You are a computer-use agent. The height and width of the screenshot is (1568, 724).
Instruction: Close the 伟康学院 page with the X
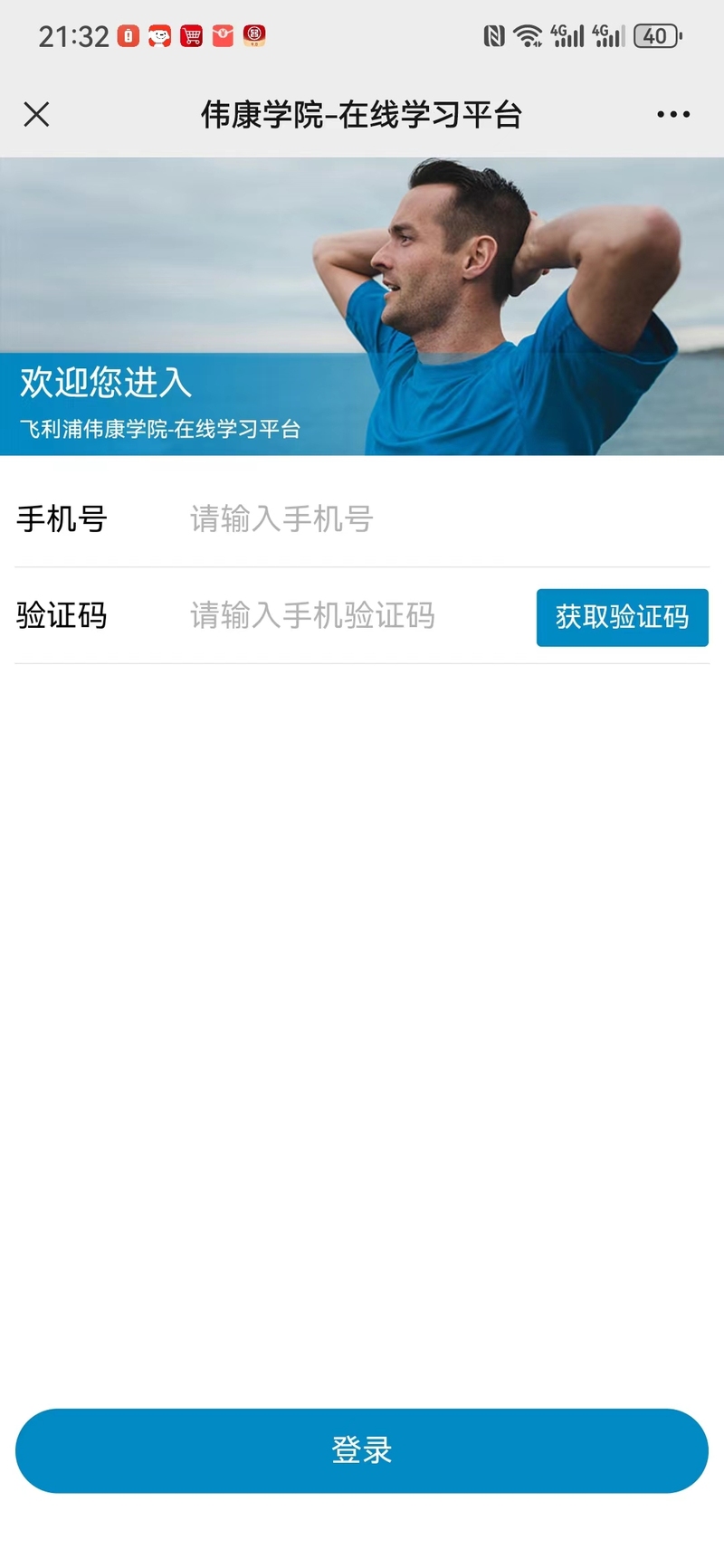tap(36, 114)
